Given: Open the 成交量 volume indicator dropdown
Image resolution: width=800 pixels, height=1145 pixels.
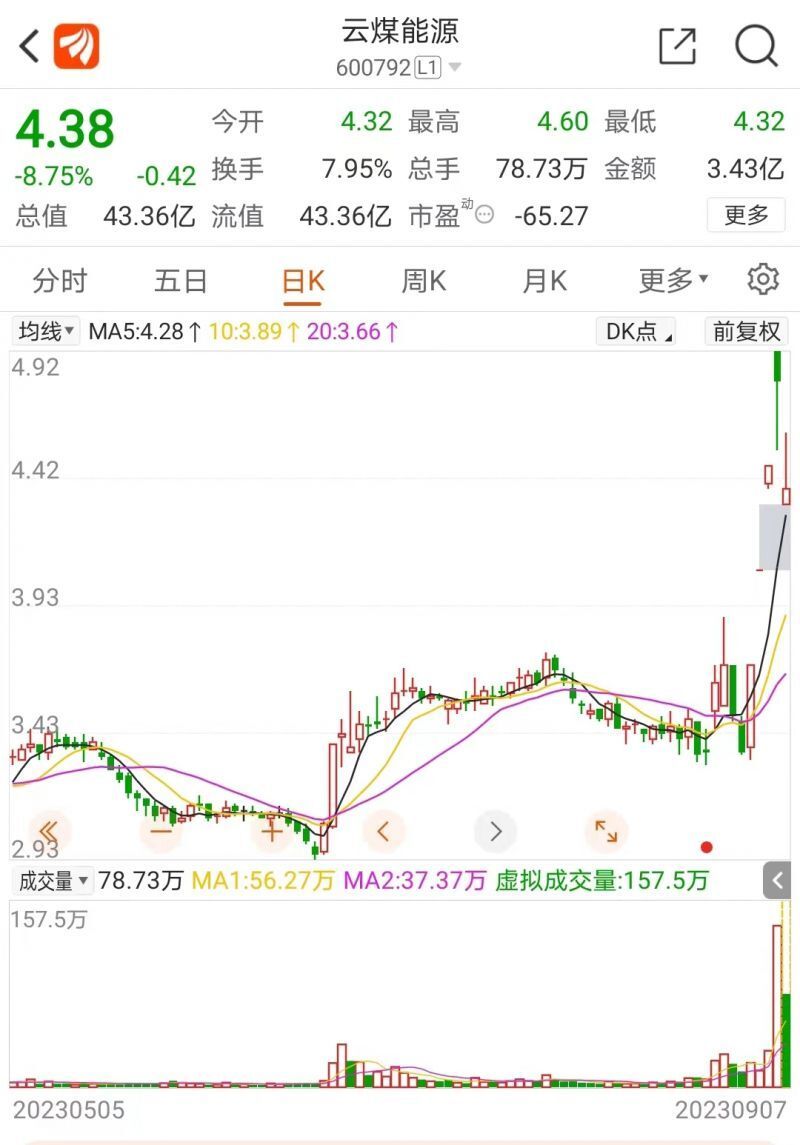Looking at the screenshot, I should click(52, 880).
